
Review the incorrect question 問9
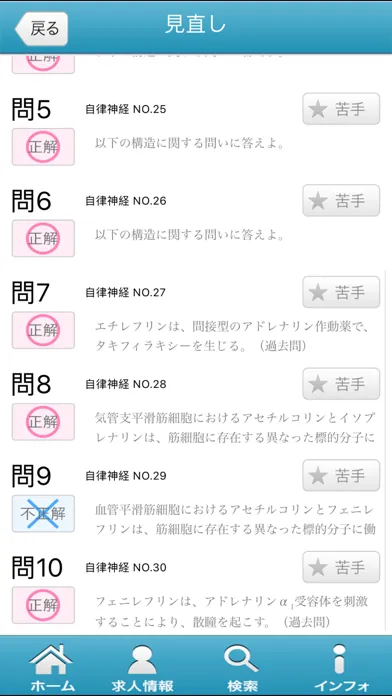(x=196, y=497)
